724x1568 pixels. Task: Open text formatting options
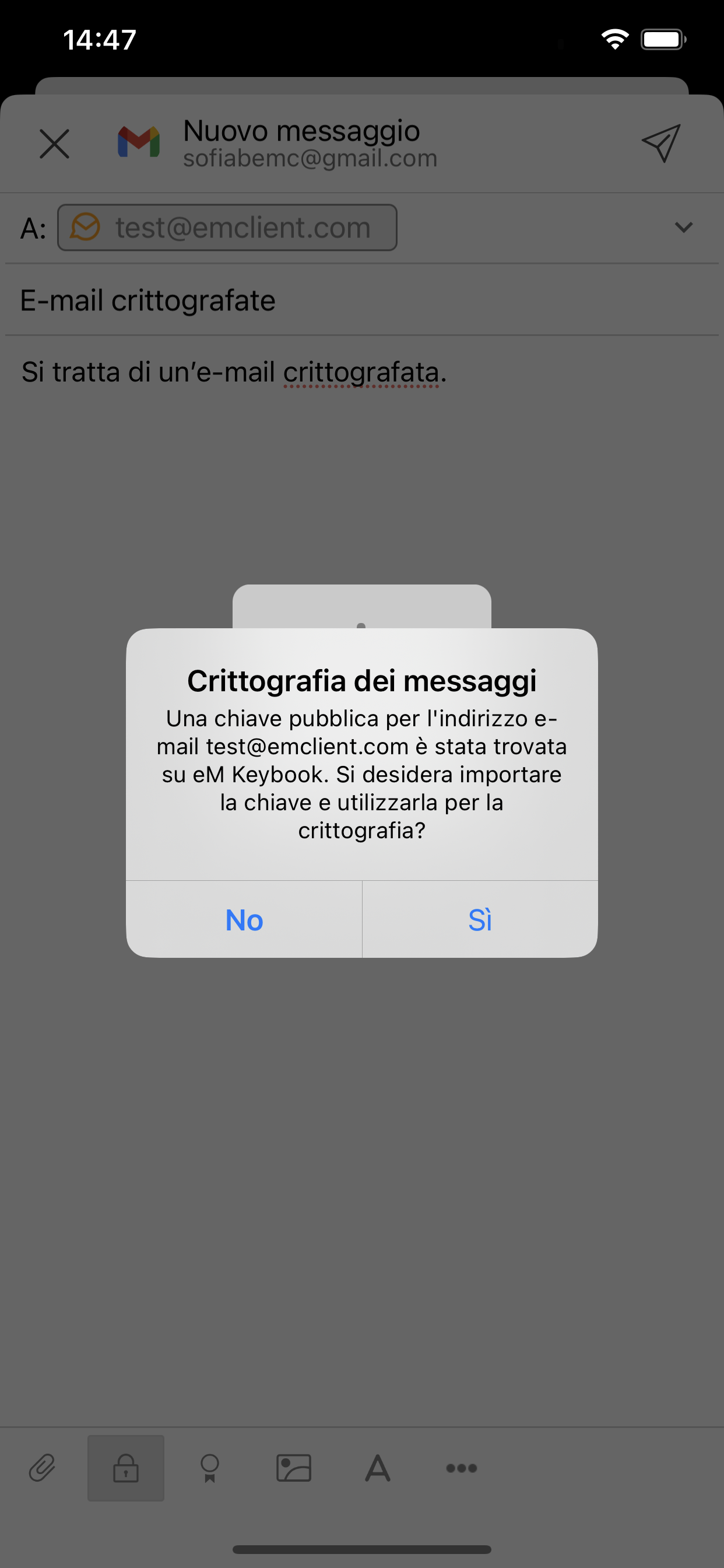(x=378, y=1468)
